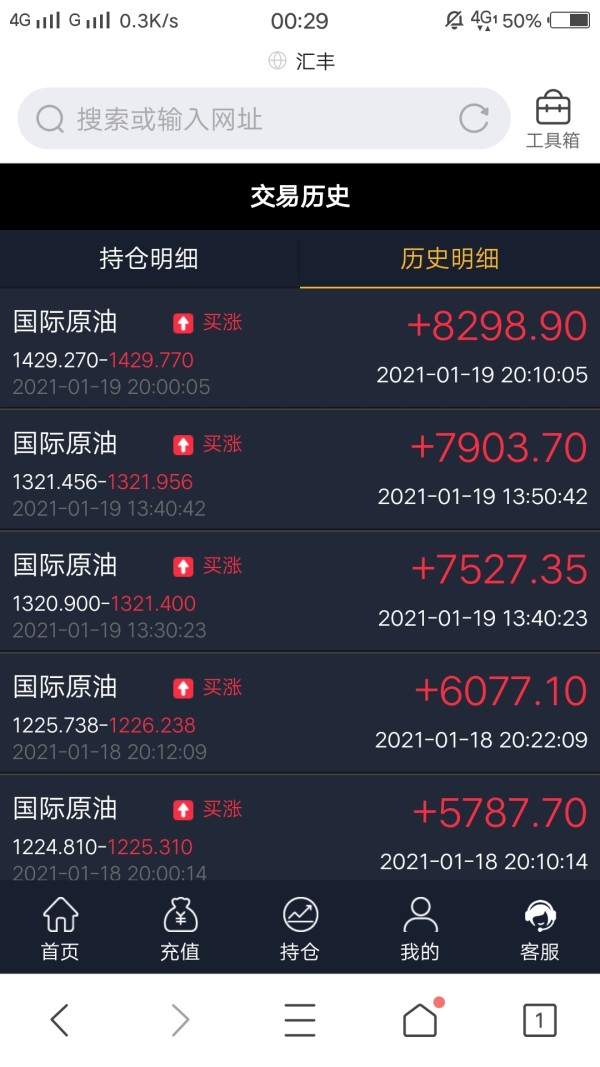
Task: View the trade record showing +7527.35
Action: [x=300, y=592]
